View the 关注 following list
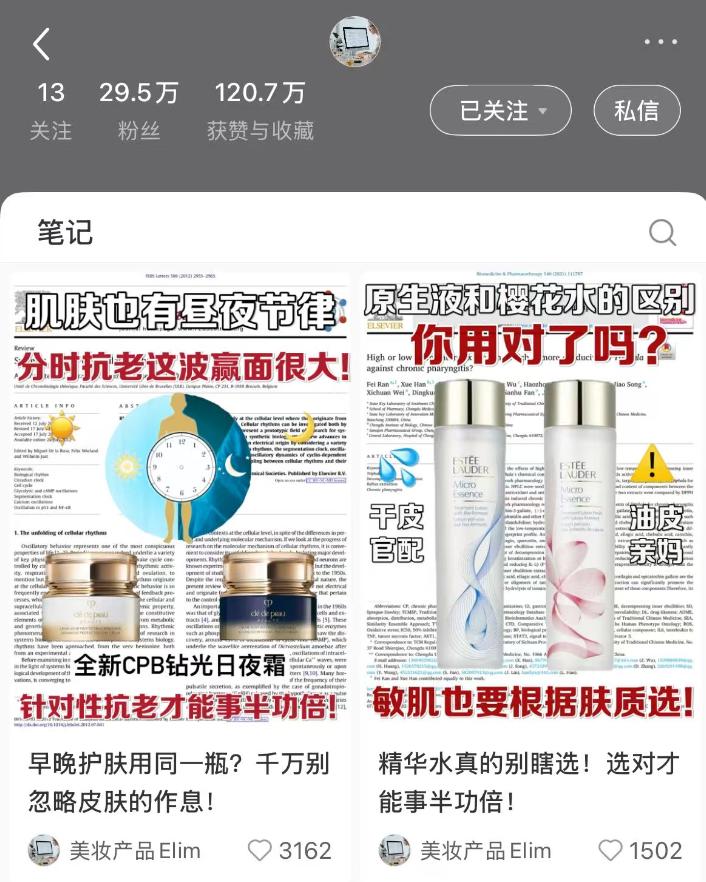706x882 pixels. 51,111
